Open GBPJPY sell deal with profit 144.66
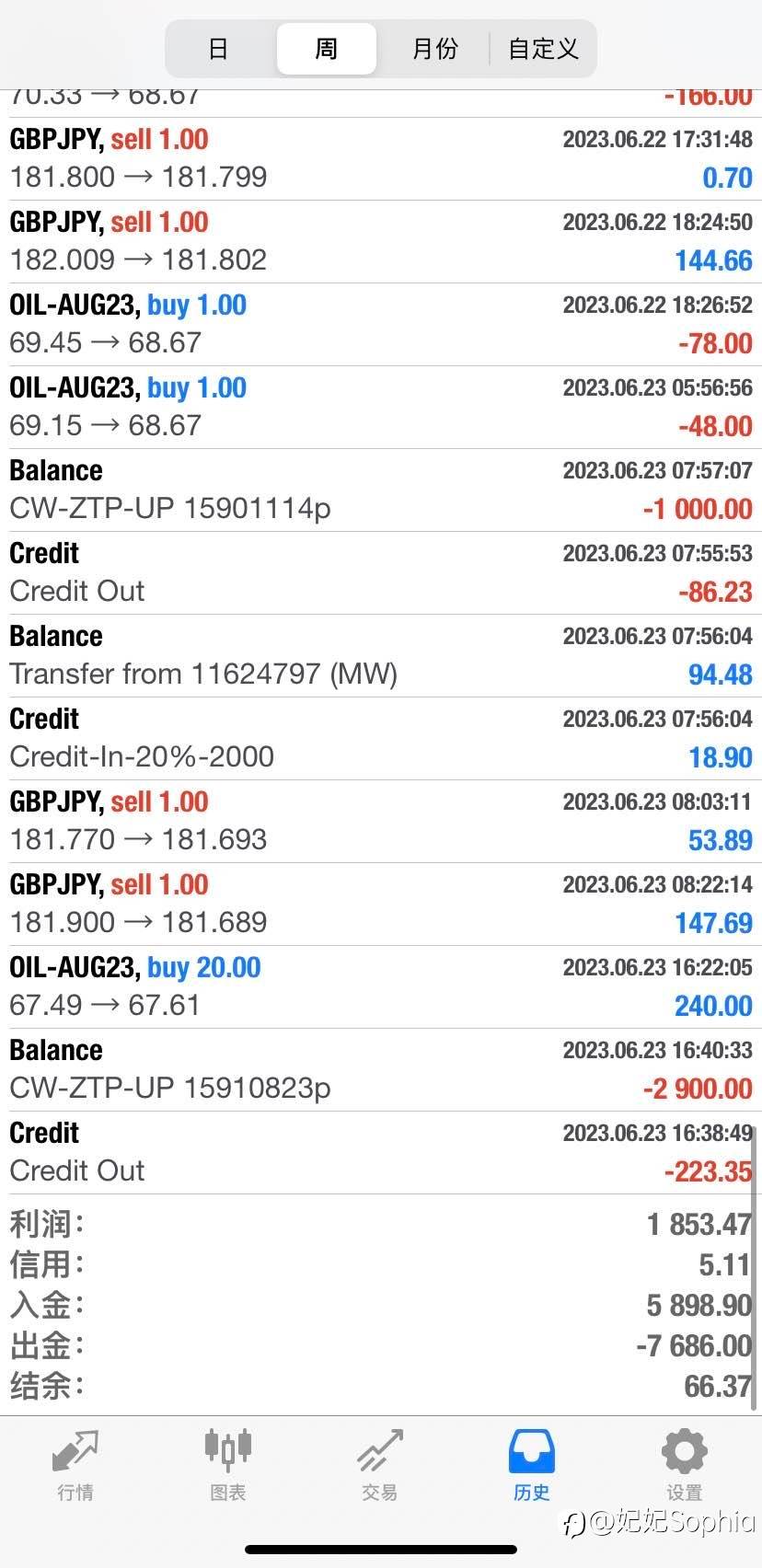 [381, 241]
